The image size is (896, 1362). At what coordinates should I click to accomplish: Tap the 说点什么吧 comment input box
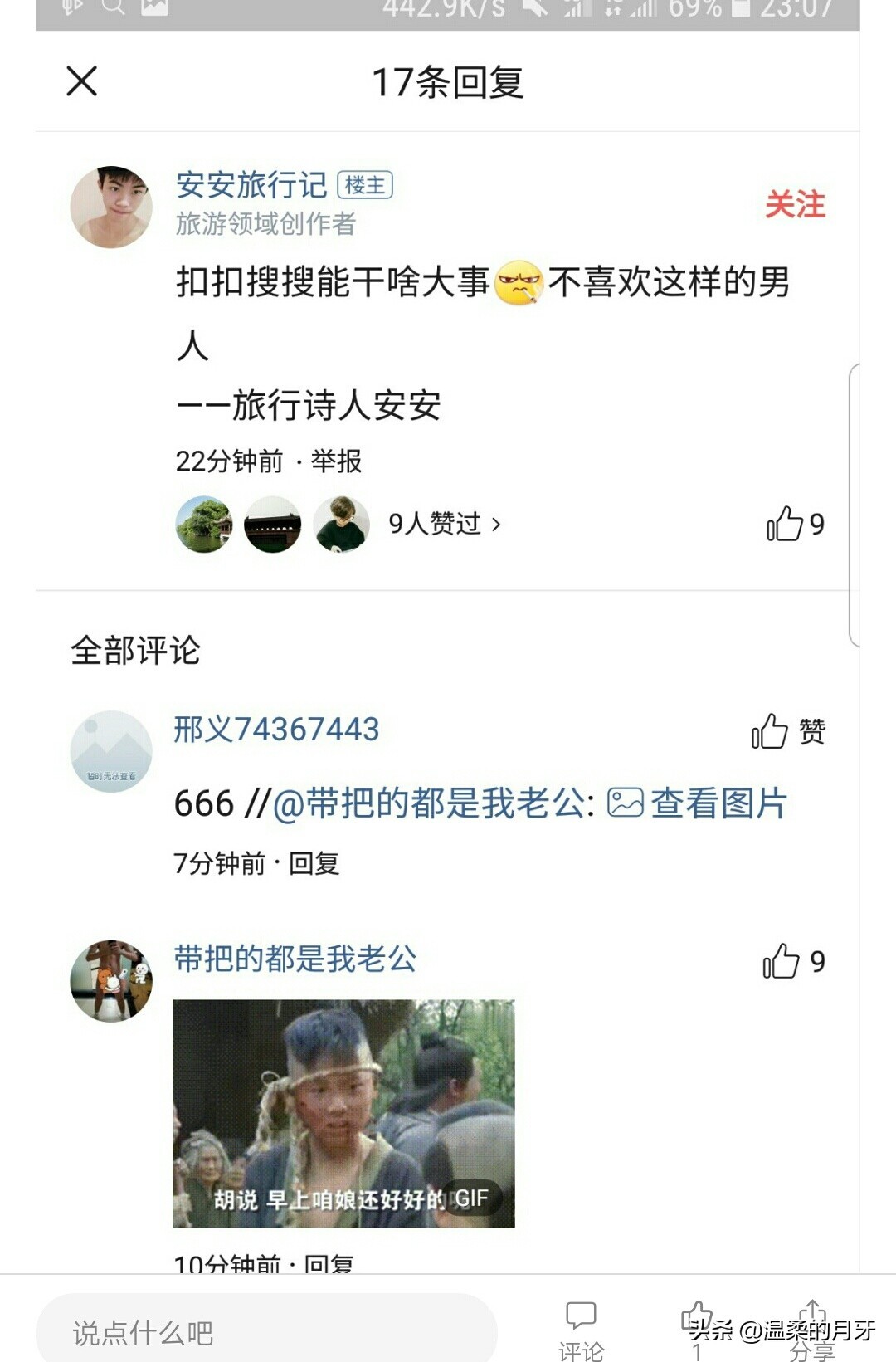[265, 1332]
